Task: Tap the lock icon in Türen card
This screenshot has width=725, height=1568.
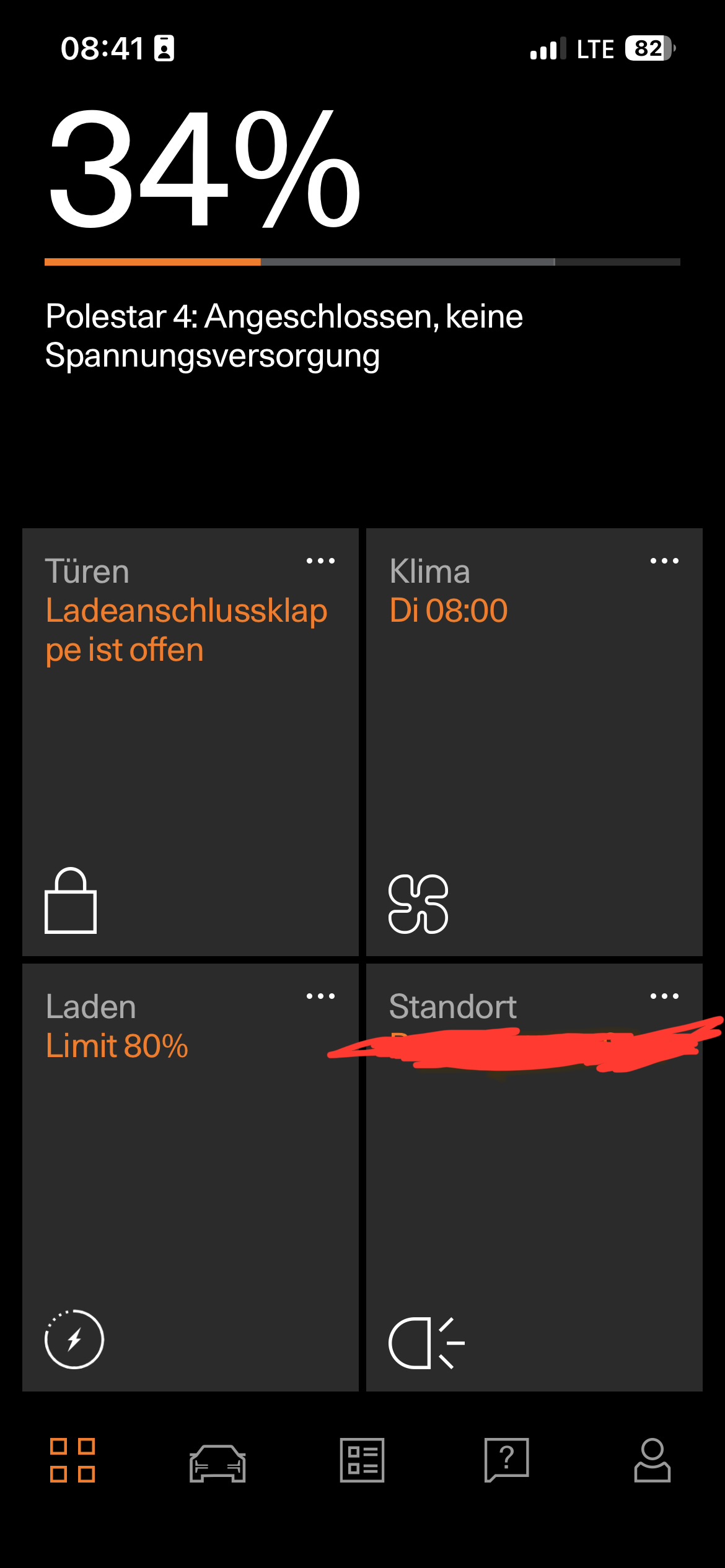Action: coord(71,901)
